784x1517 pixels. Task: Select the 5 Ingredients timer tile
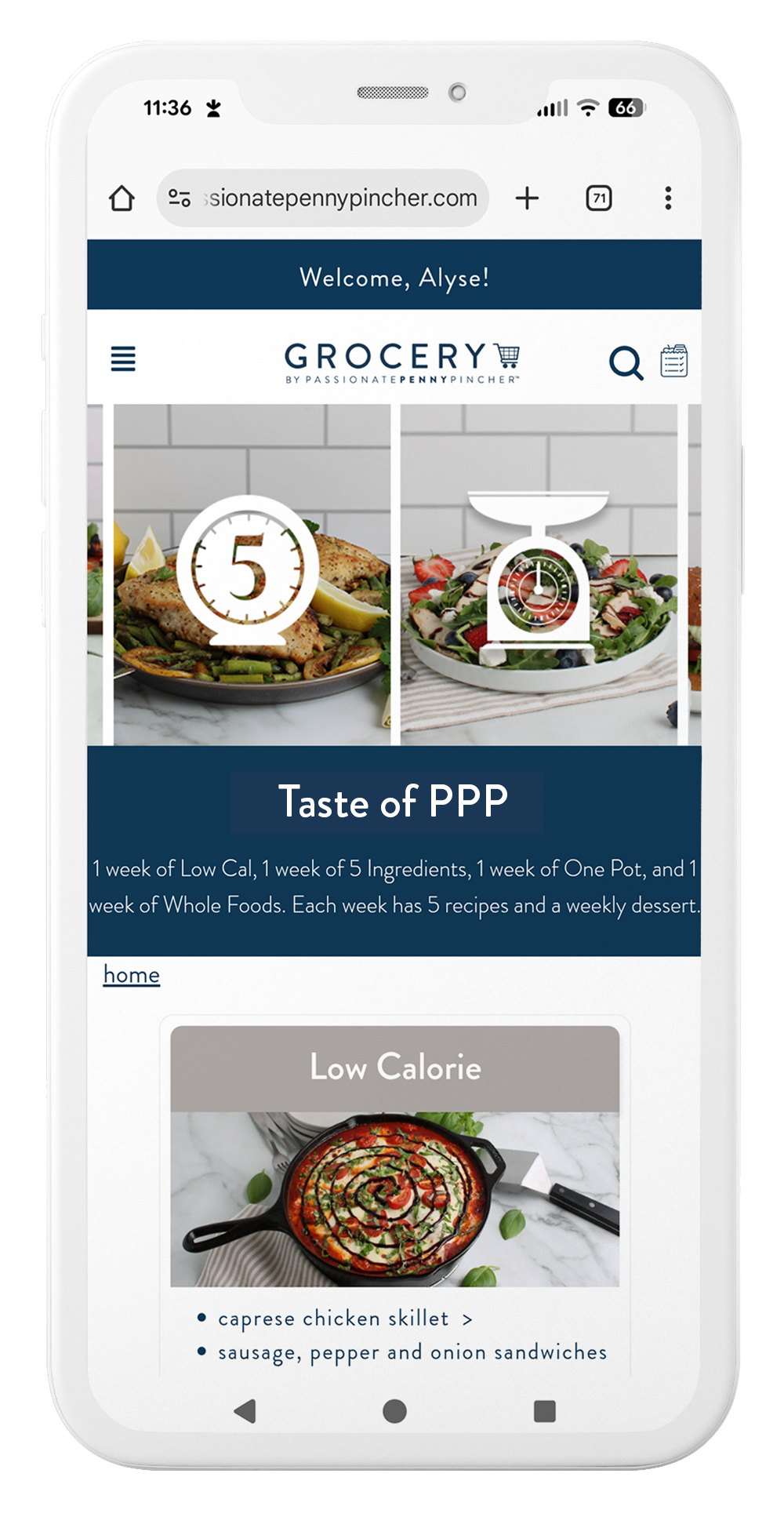pos(251,574)
